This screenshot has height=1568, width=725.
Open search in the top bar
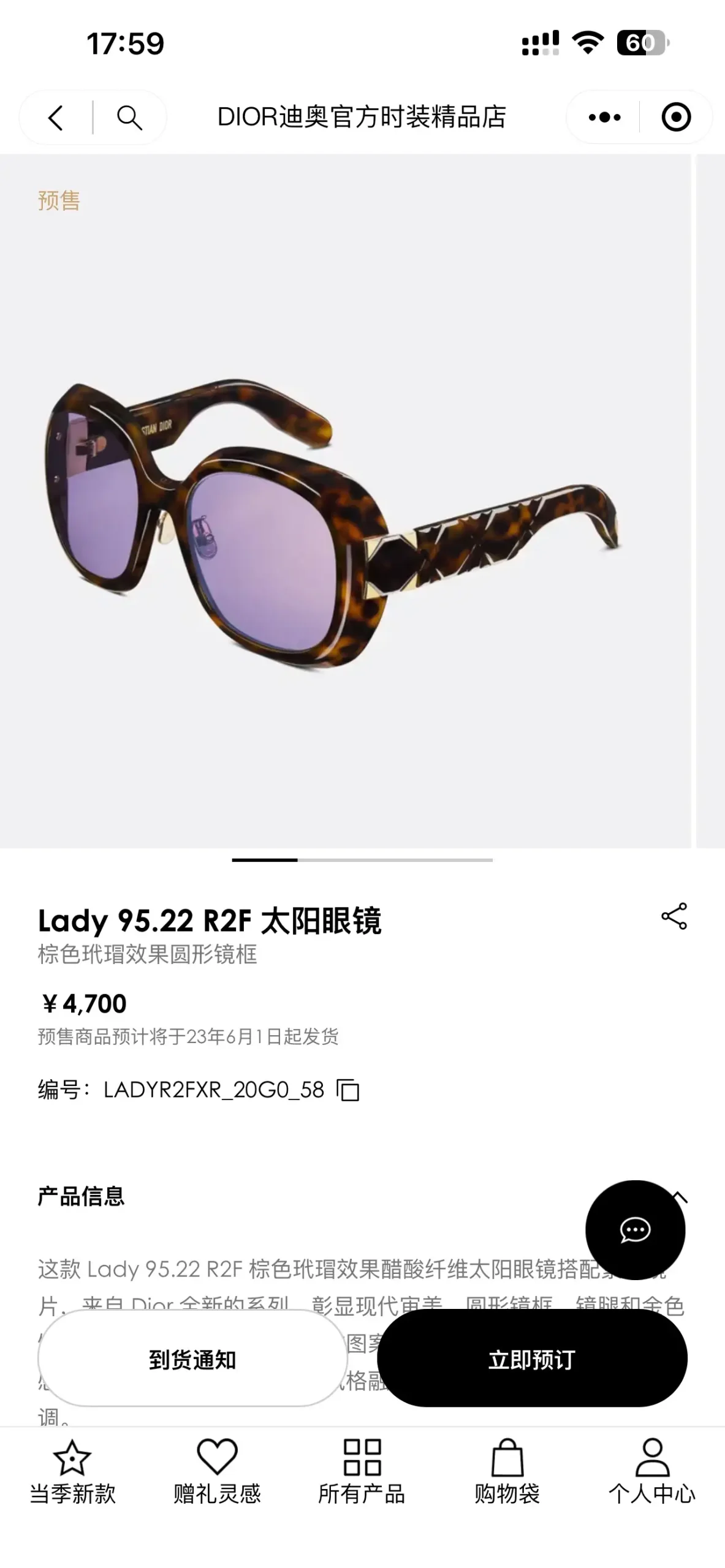click(x=129, y=118)
